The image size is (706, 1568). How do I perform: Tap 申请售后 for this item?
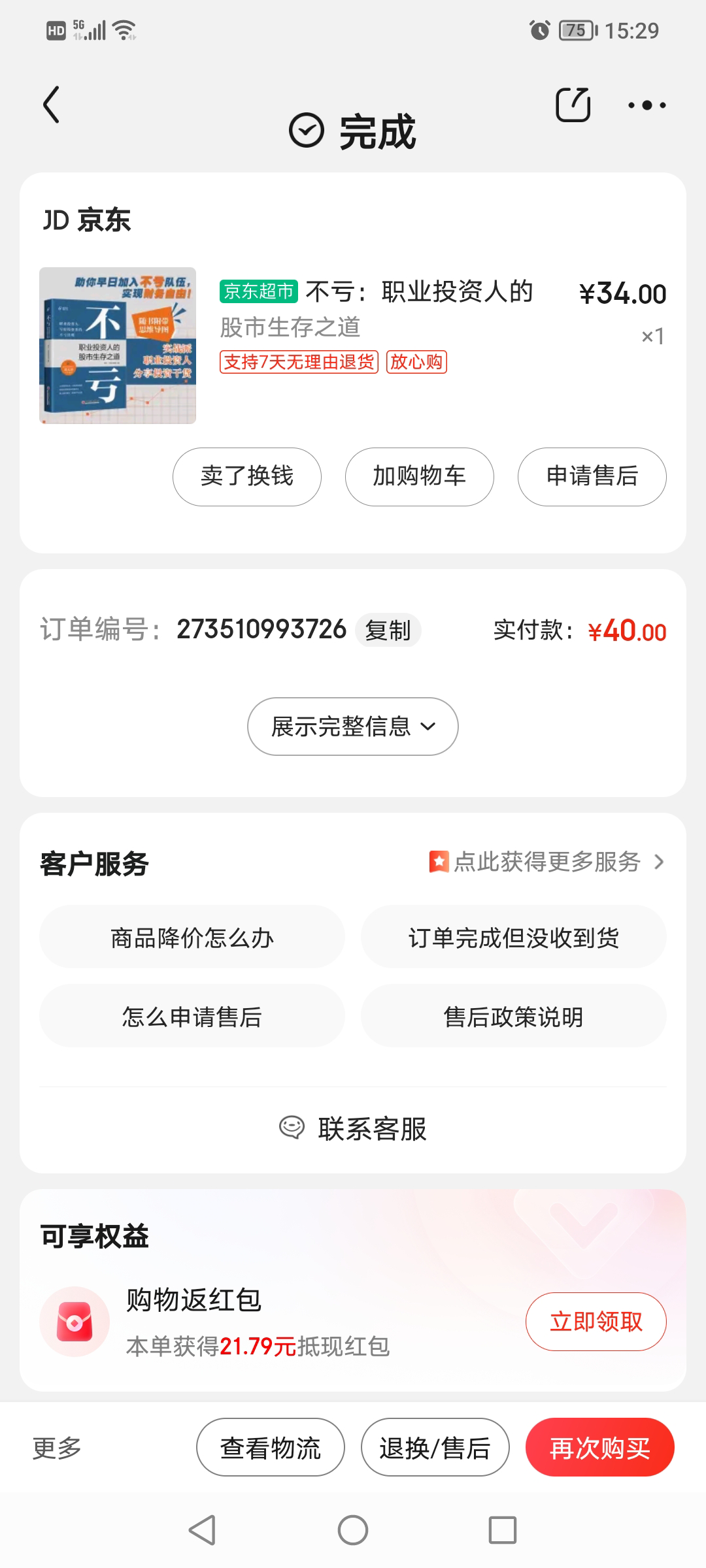(592, 476)
